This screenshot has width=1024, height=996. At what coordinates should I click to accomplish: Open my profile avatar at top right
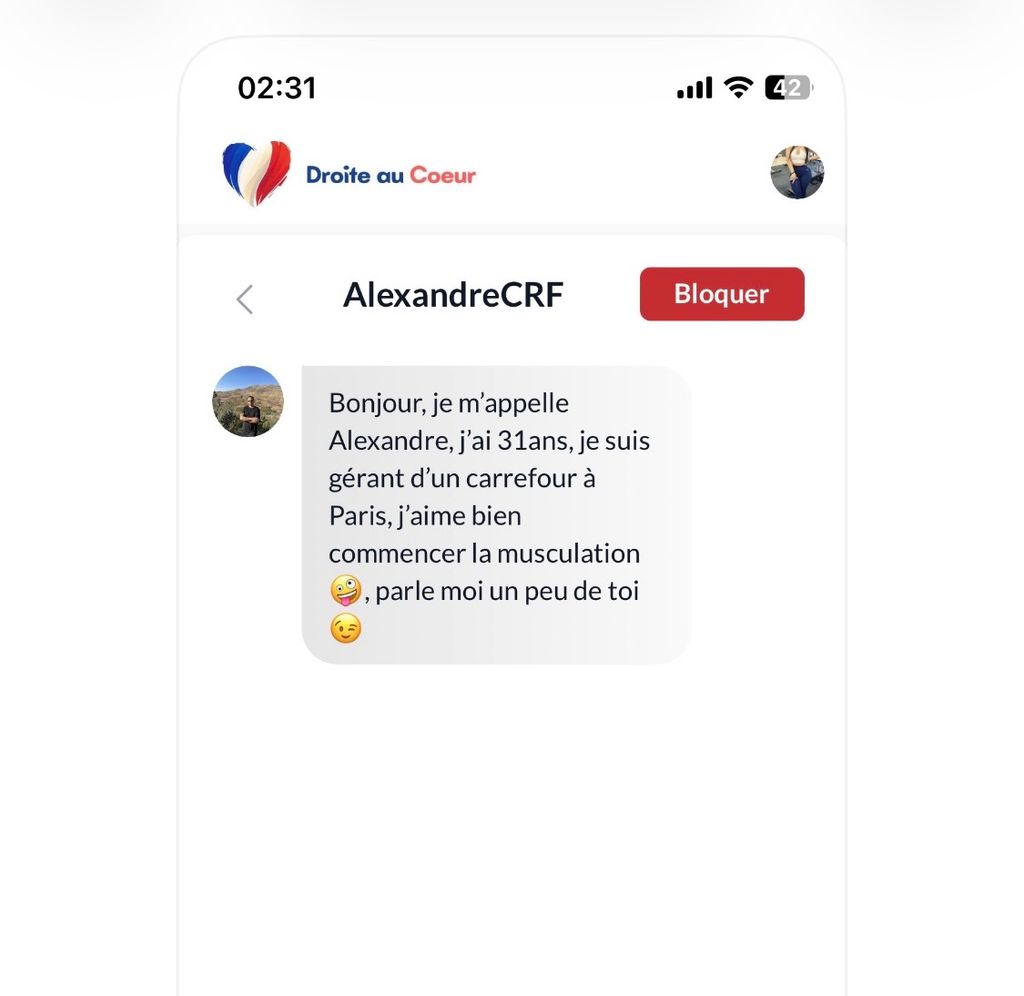[x=797, y=172]
